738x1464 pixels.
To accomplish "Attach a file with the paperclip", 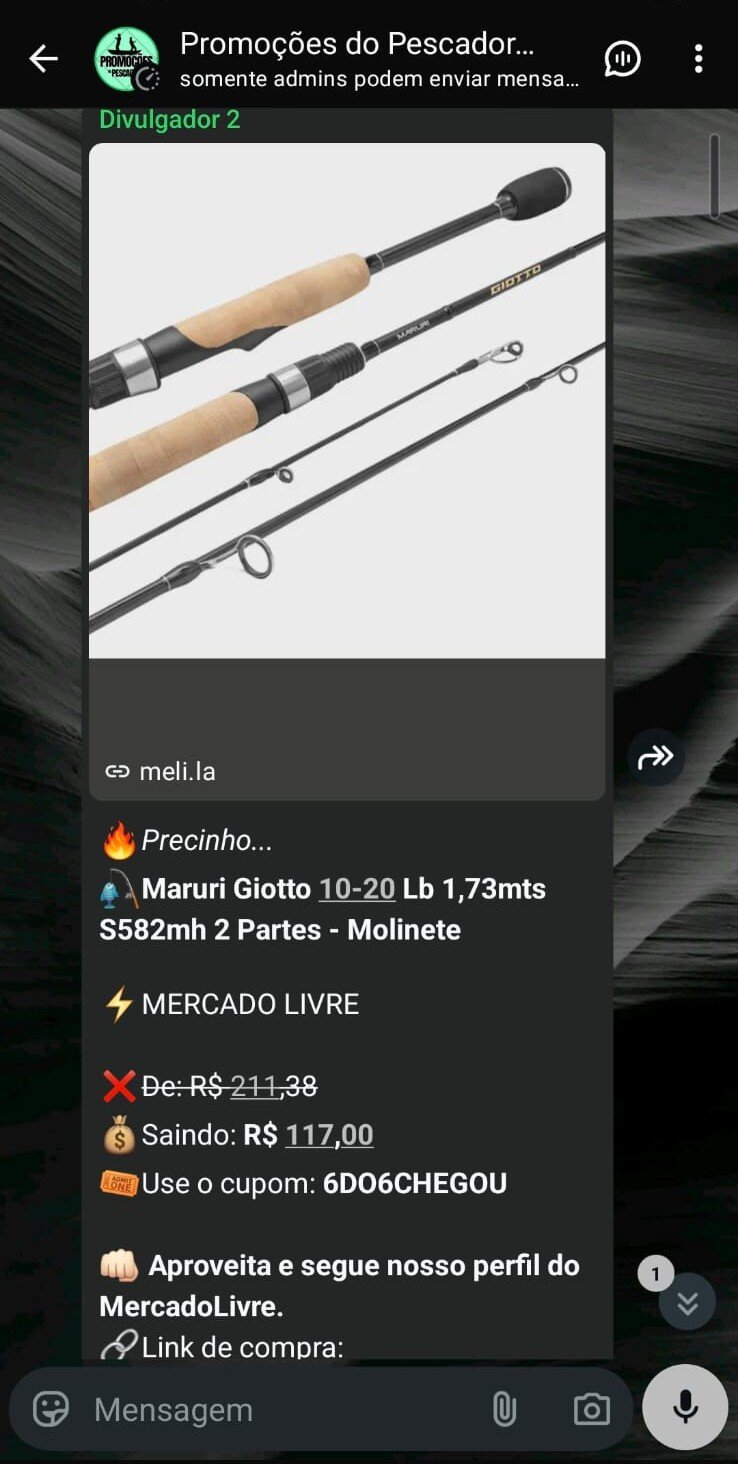I will (504, 1409).
